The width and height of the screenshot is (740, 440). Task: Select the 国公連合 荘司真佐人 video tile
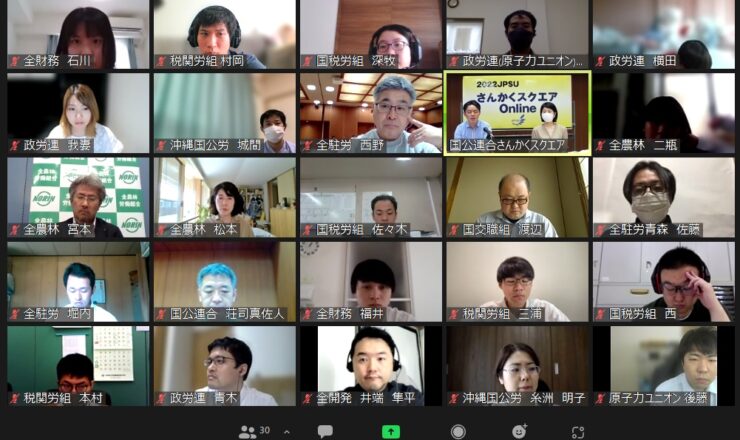click(x=224, y=280)
